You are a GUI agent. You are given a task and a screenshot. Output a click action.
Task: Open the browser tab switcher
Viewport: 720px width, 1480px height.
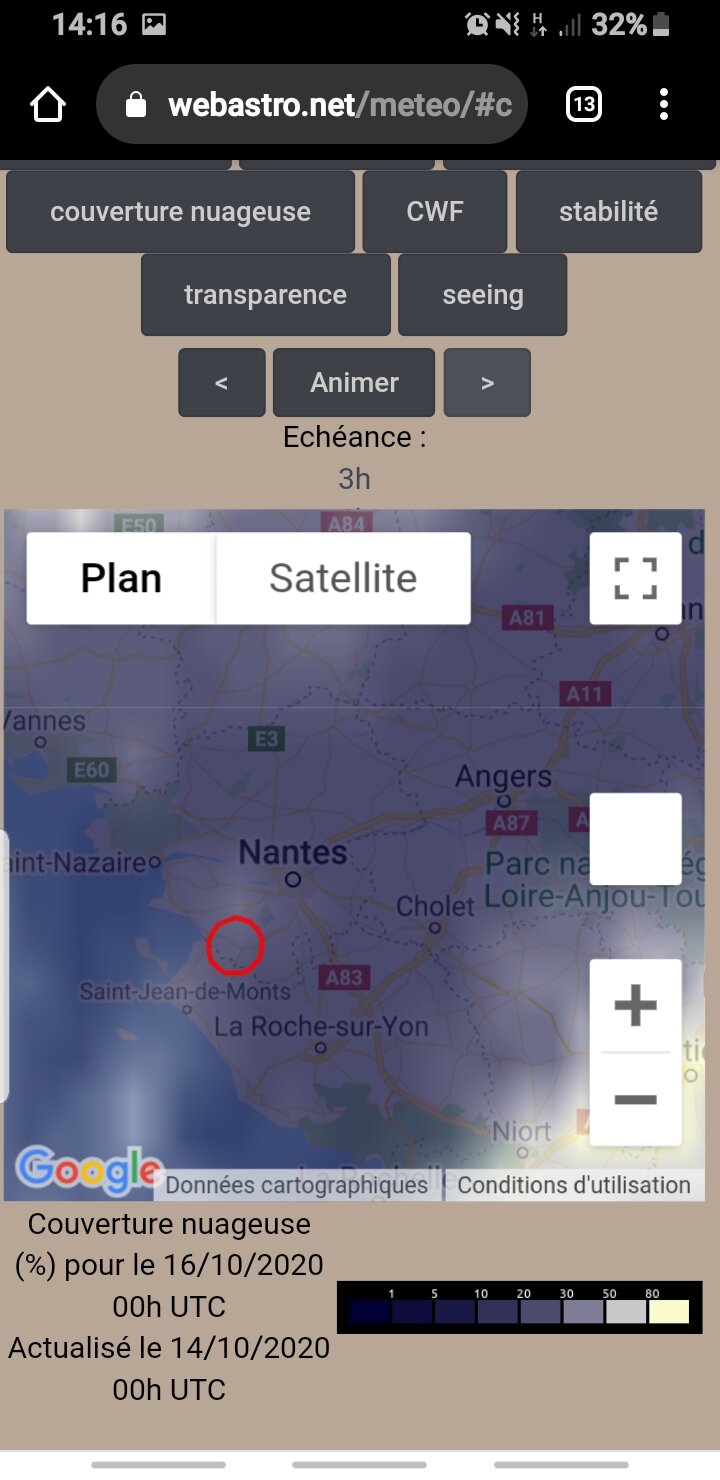click(x=583, y=105)
